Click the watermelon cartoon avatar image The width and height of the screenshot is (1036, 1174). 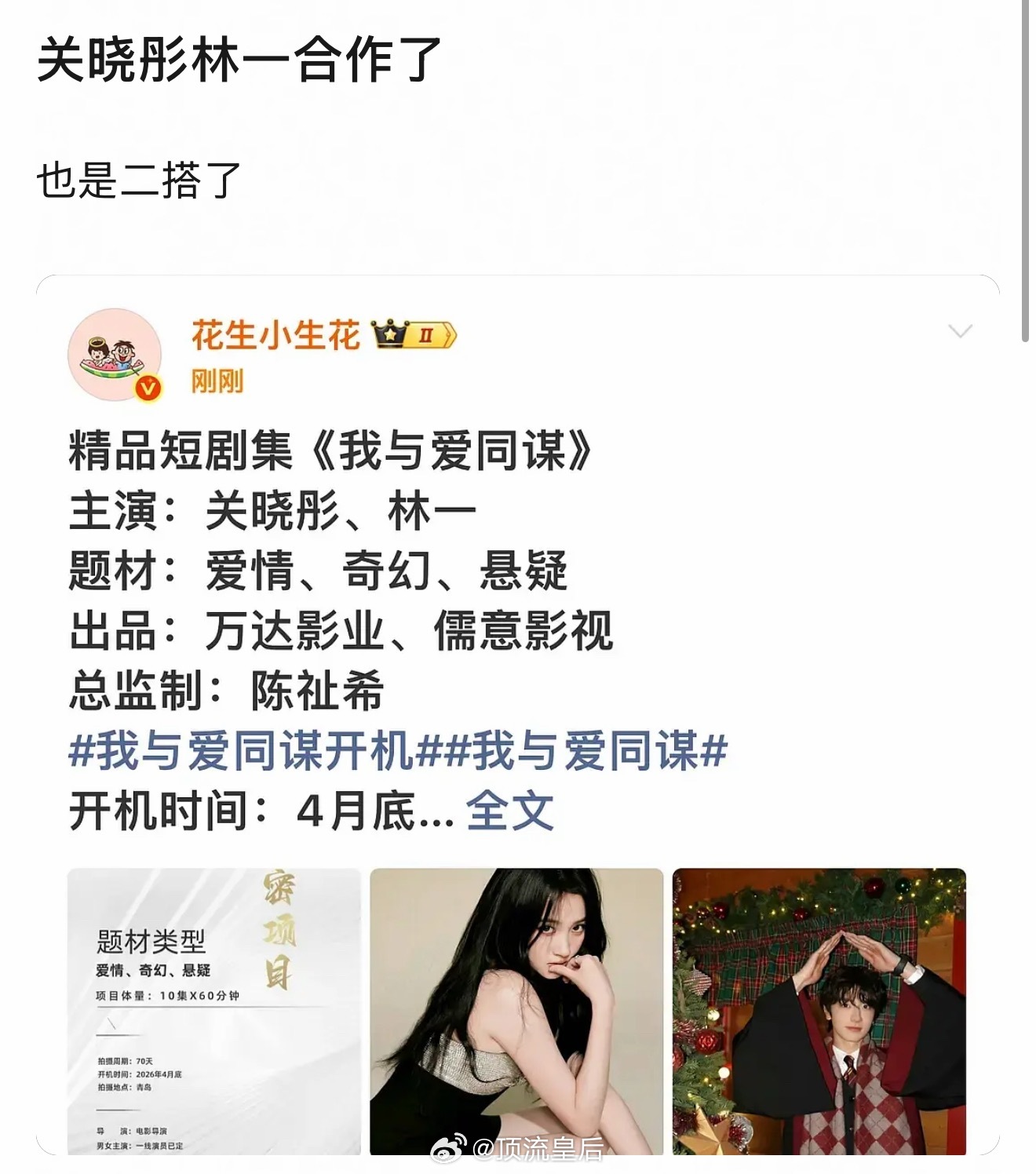pyautogui.click(x=114, y=353)
